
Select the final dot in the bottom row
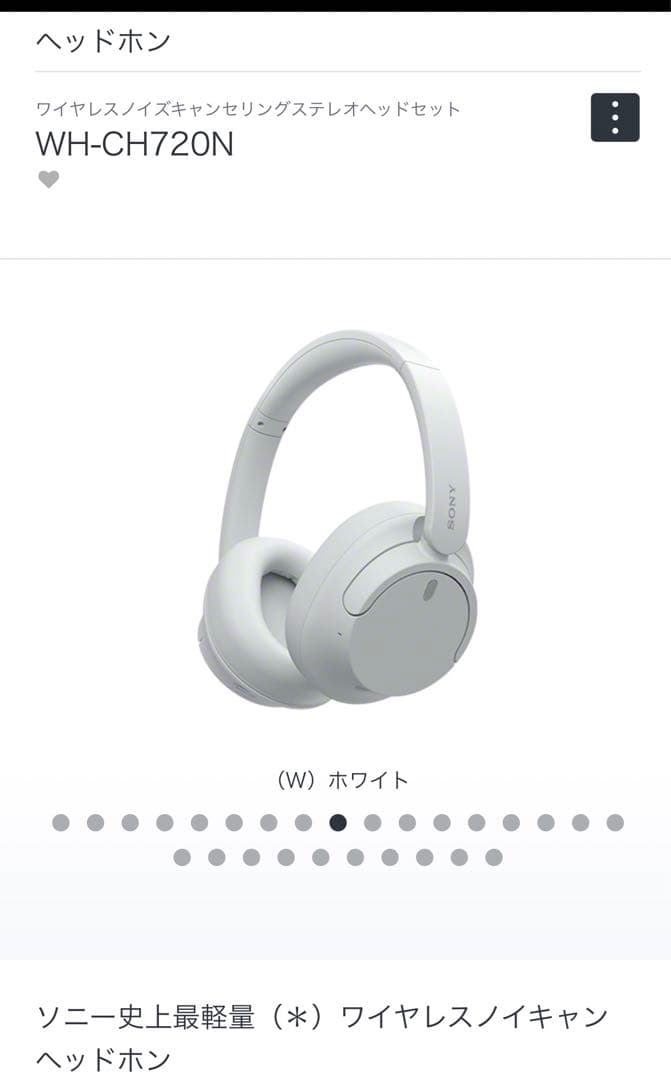[x=493, y=857]
